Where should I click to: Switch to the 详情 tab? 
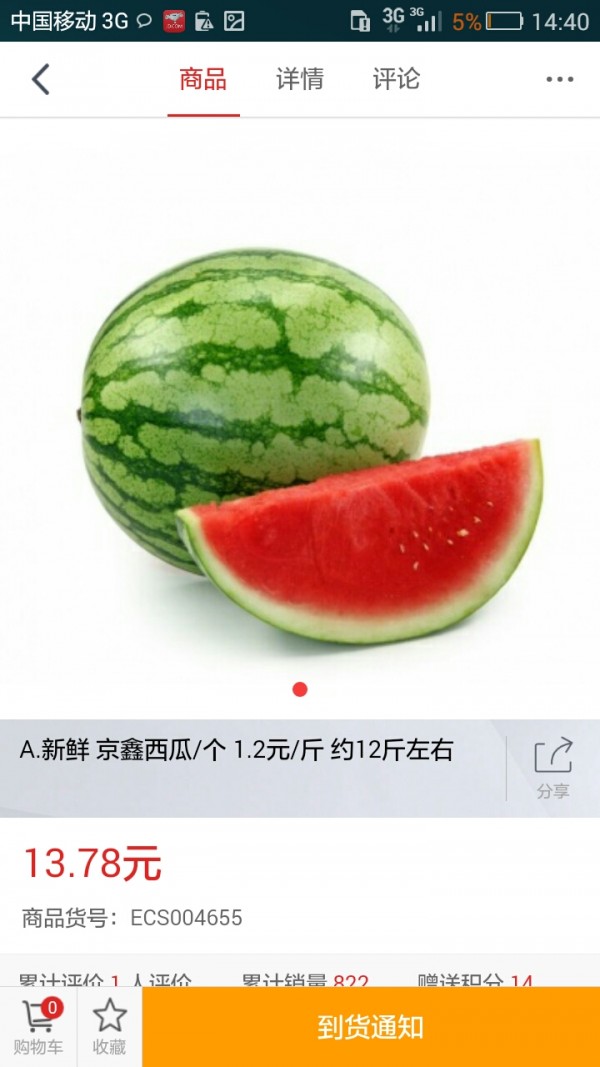pyautogui.click(x=300, y=79)
